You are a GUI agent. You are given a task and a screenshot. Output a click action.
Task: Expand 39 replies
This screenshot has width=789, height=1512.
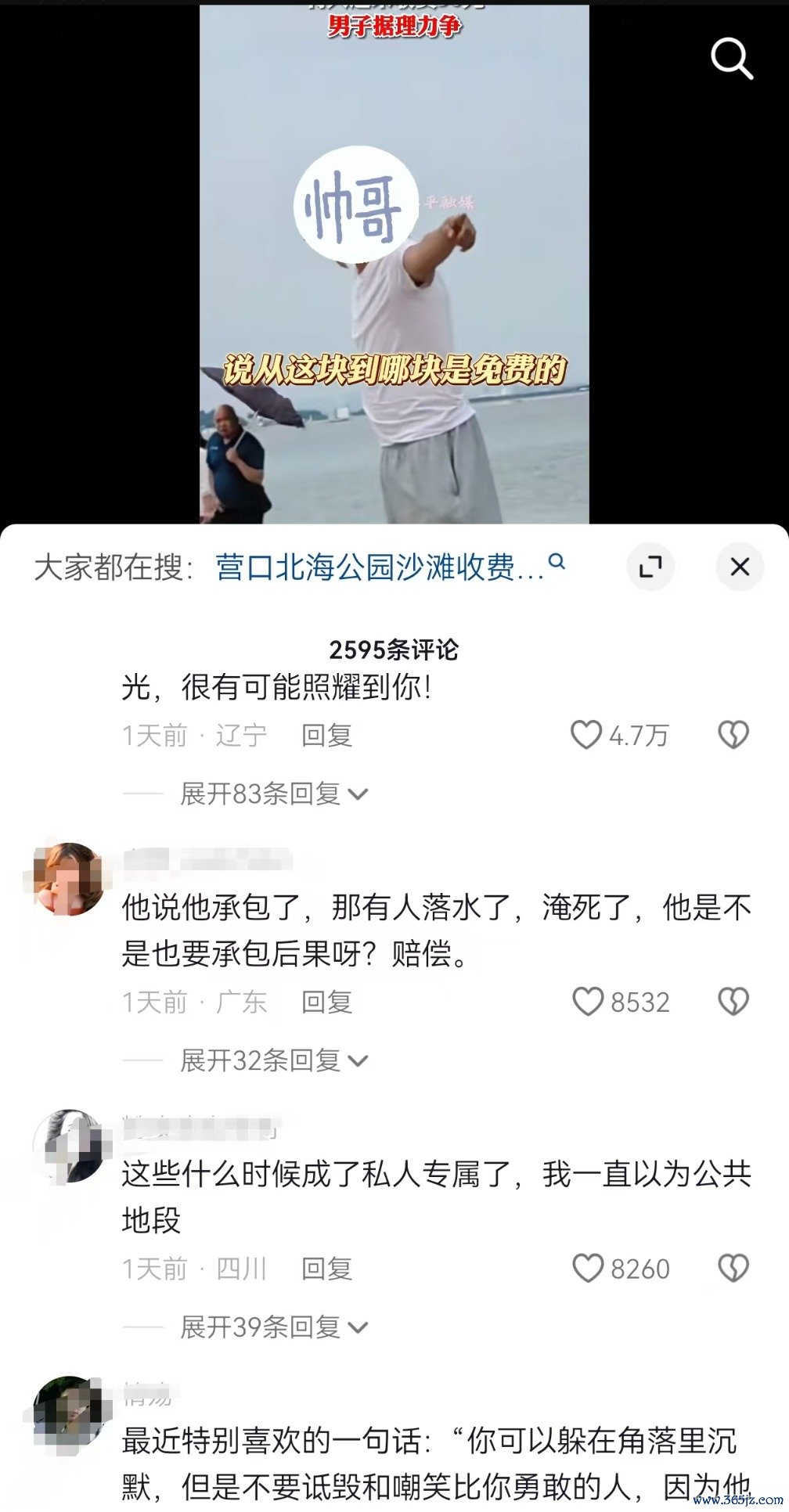coord(273,1327)
